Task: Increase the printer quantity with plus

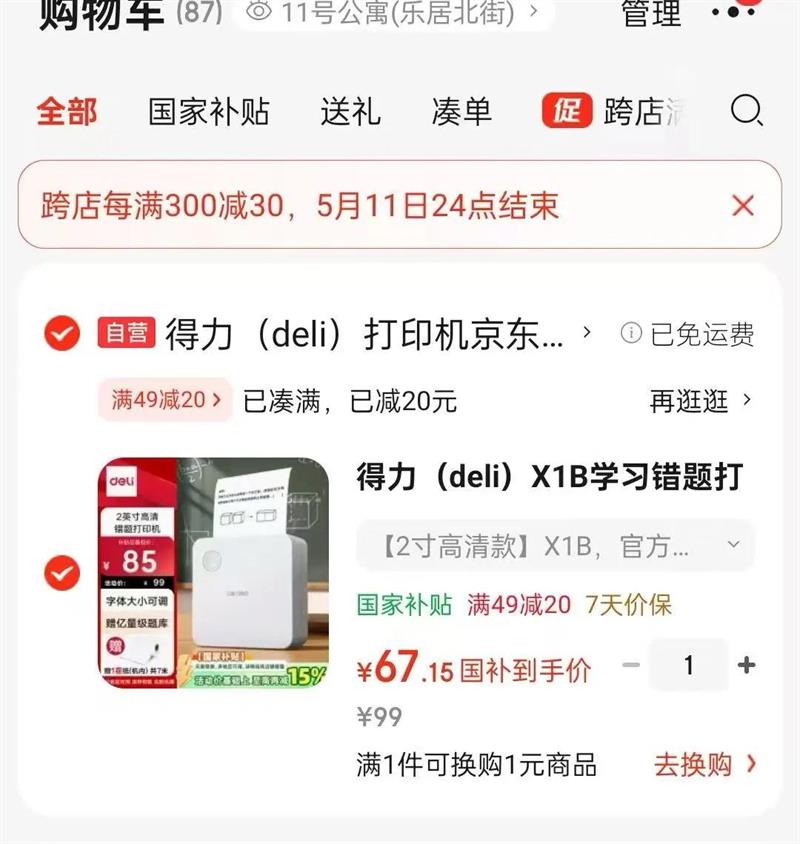Action: [746, 665]
